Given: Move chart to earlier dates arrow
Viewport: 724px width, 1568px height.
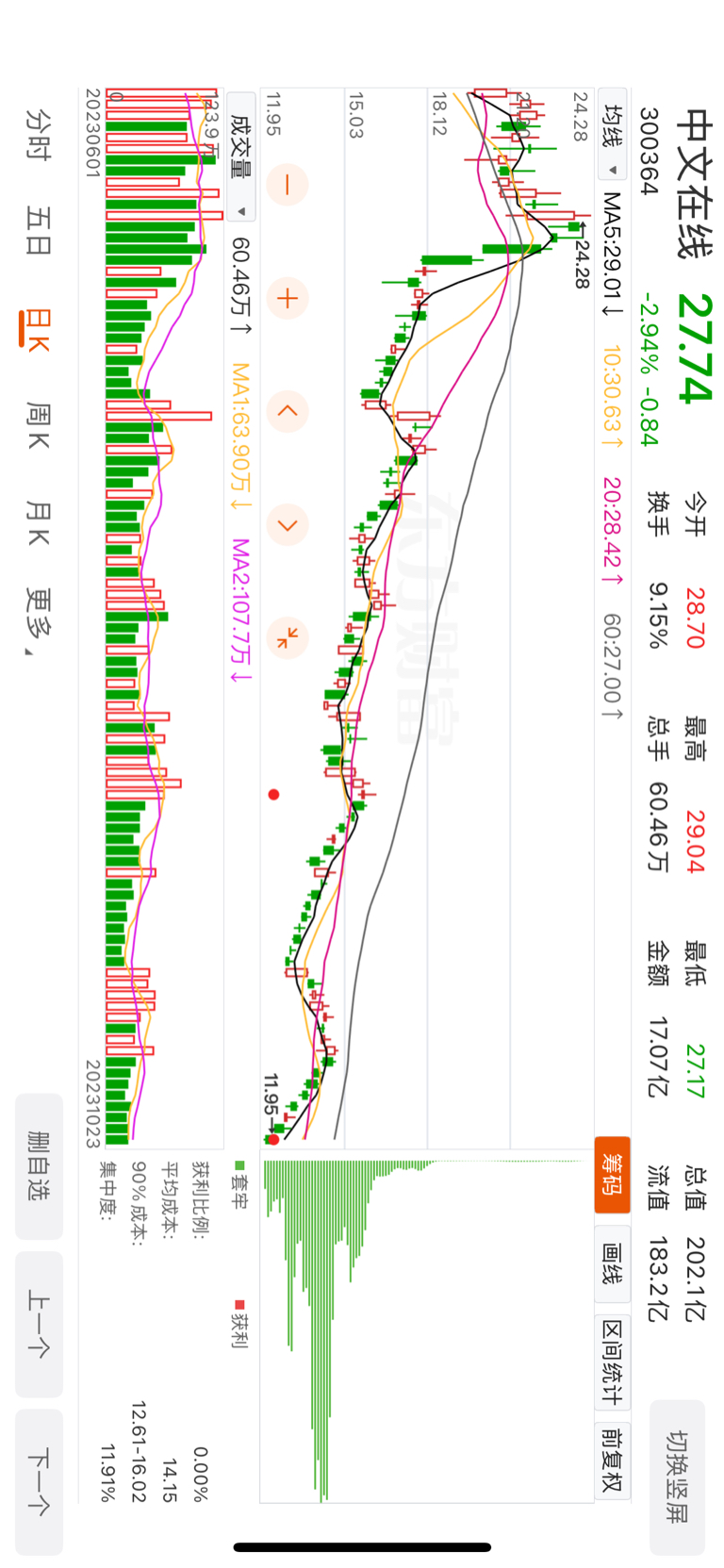Looking at the screenshot, I should pos(287,412).
